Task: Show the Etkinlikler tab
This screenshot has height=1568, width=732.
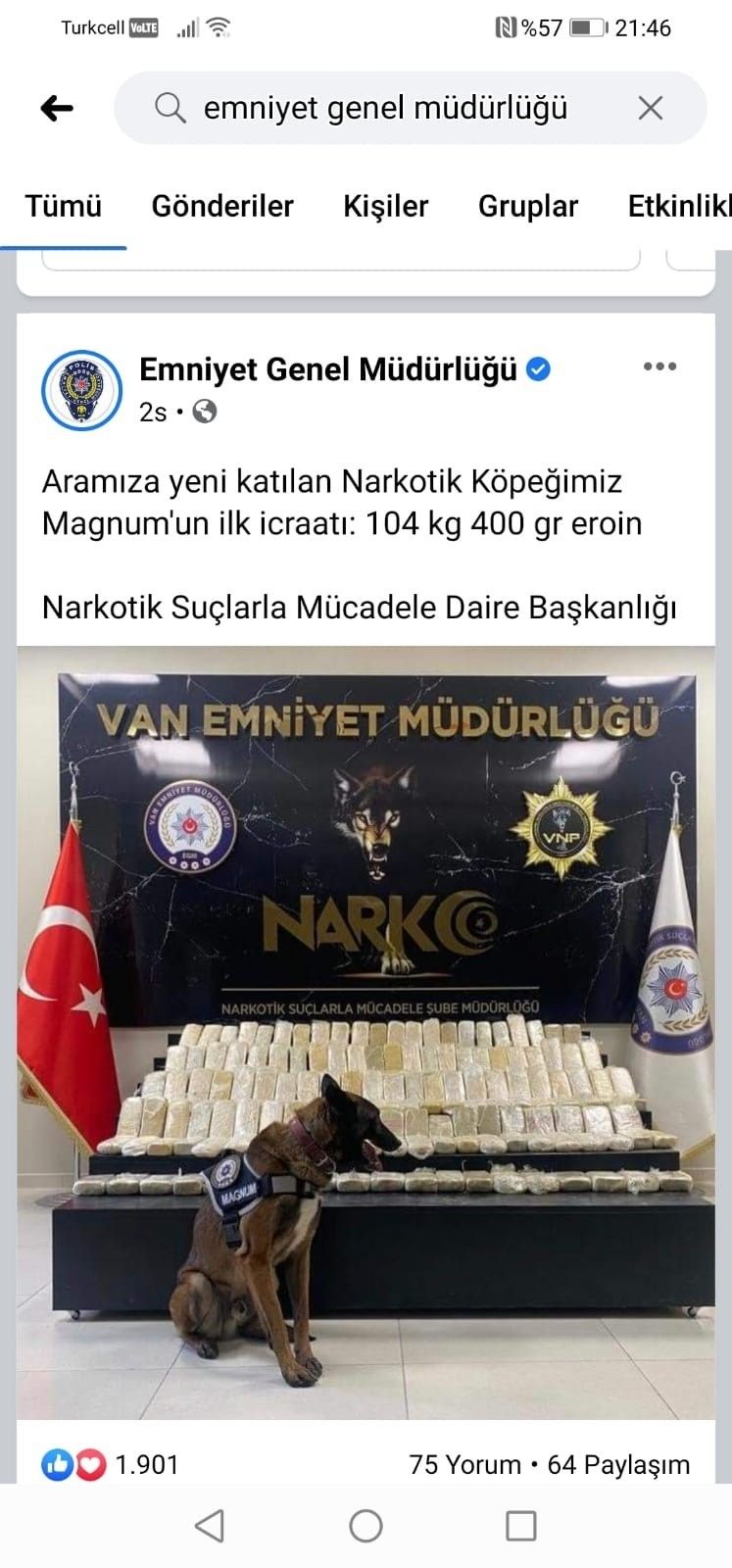Action: point(680,206)
